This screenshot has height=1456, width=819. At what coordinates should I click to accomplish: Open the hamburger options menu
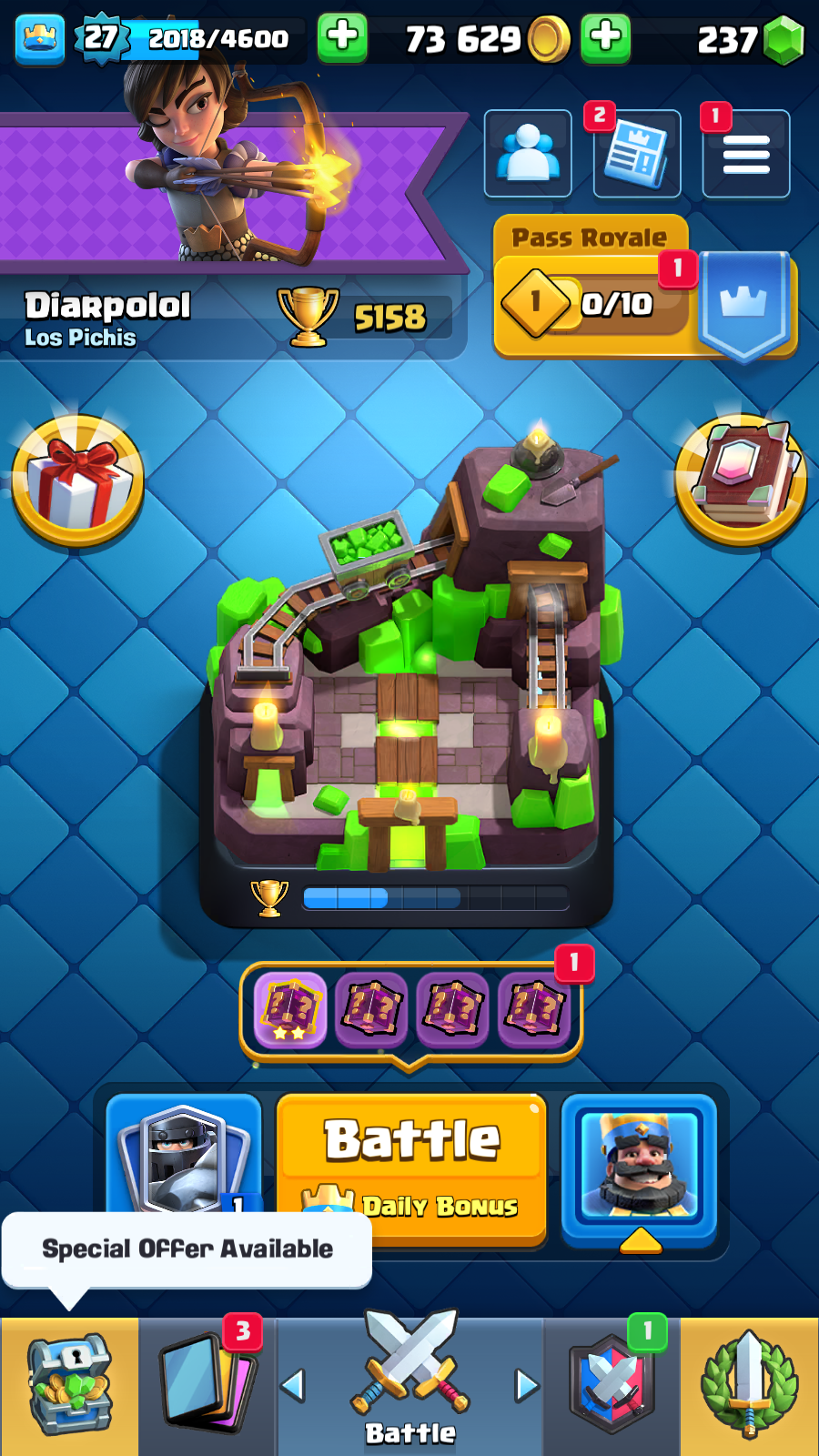pyautogui.click(x=746, y=155)
